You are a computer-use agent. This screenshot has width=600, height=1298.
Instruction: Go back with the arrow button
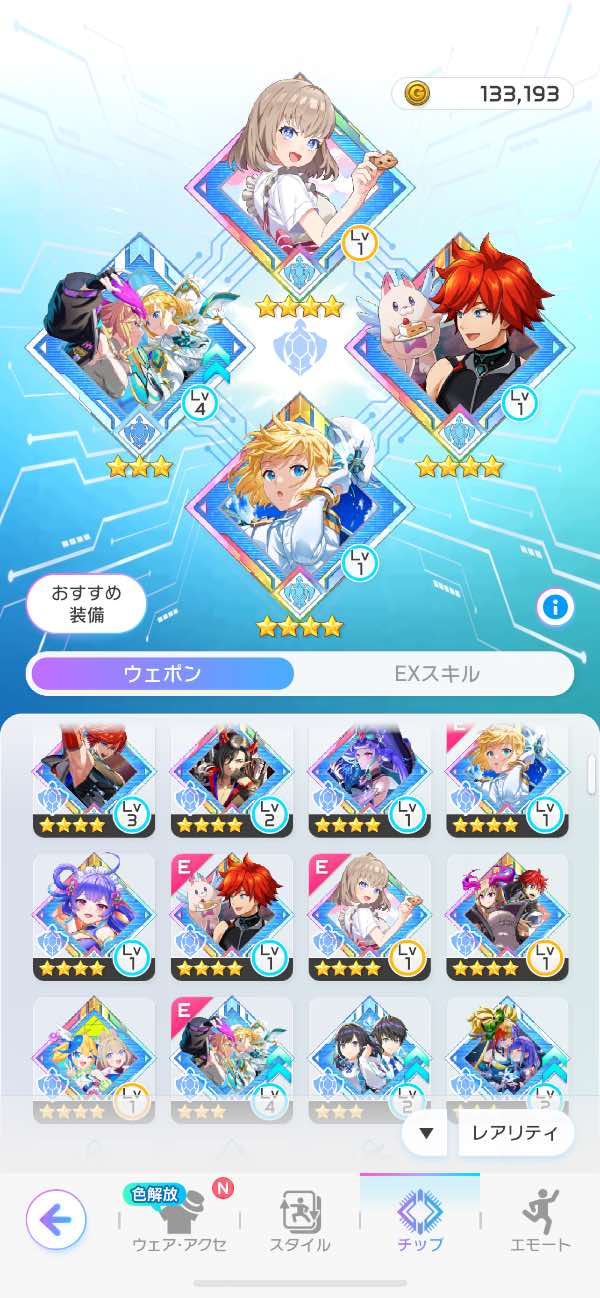pos(56,1219)
